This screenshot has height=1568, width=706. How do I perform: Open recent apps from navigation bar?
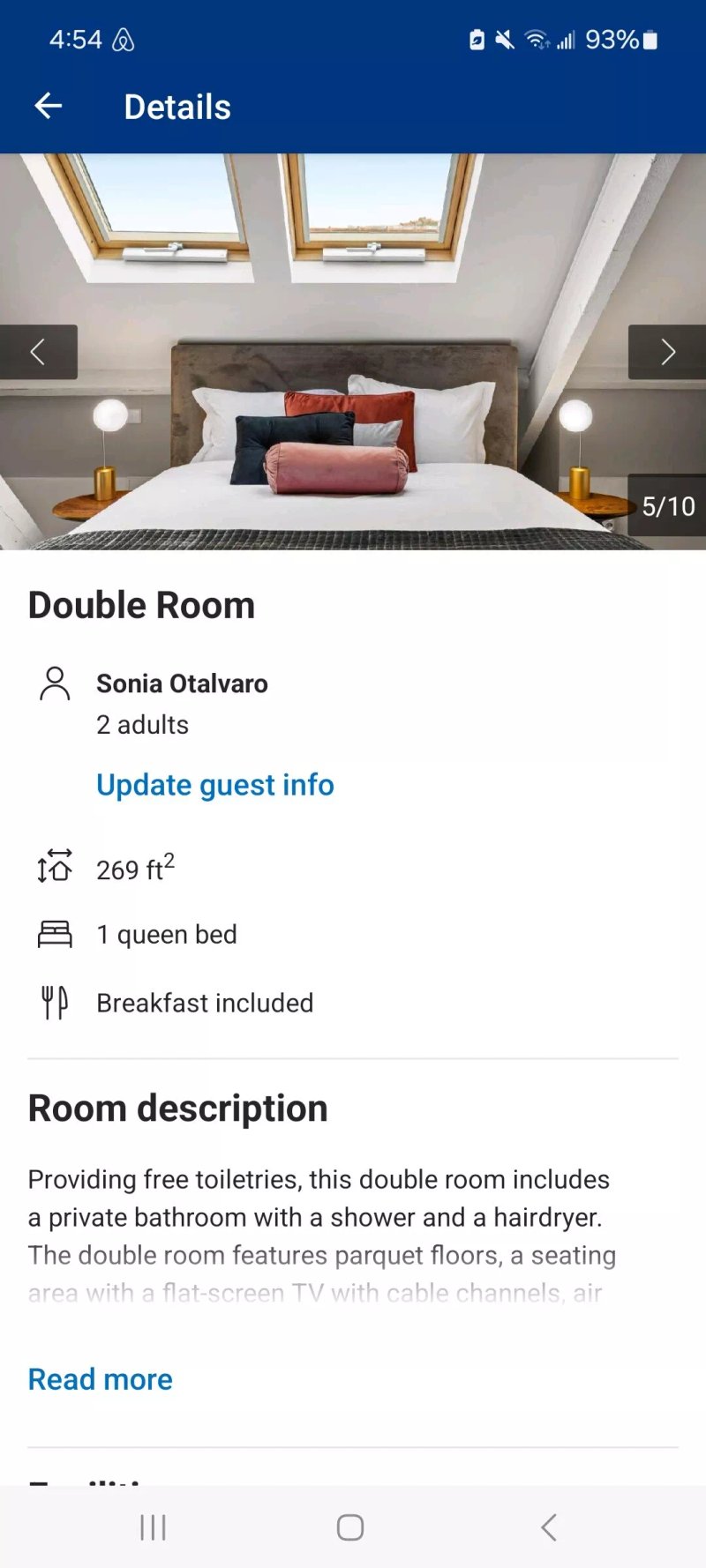point(154,1527)
